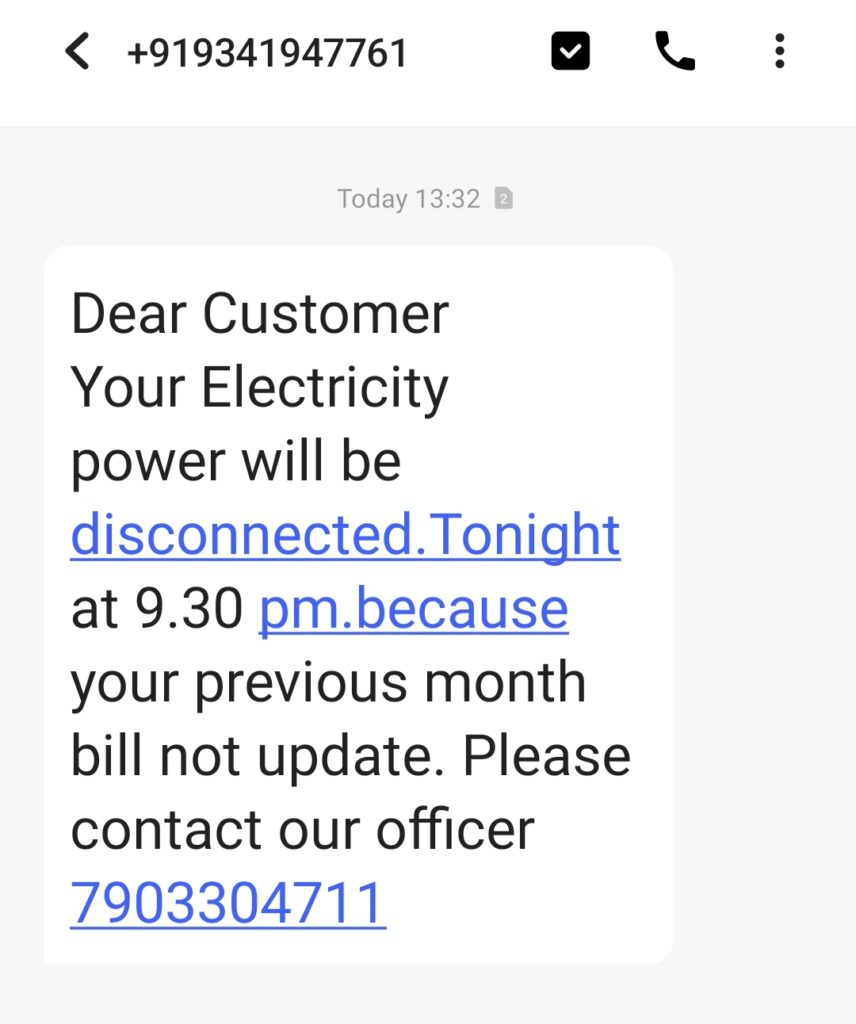Tap the linked number 7903304711
This screenshot has width=856, height=1024.
[228, 903]
